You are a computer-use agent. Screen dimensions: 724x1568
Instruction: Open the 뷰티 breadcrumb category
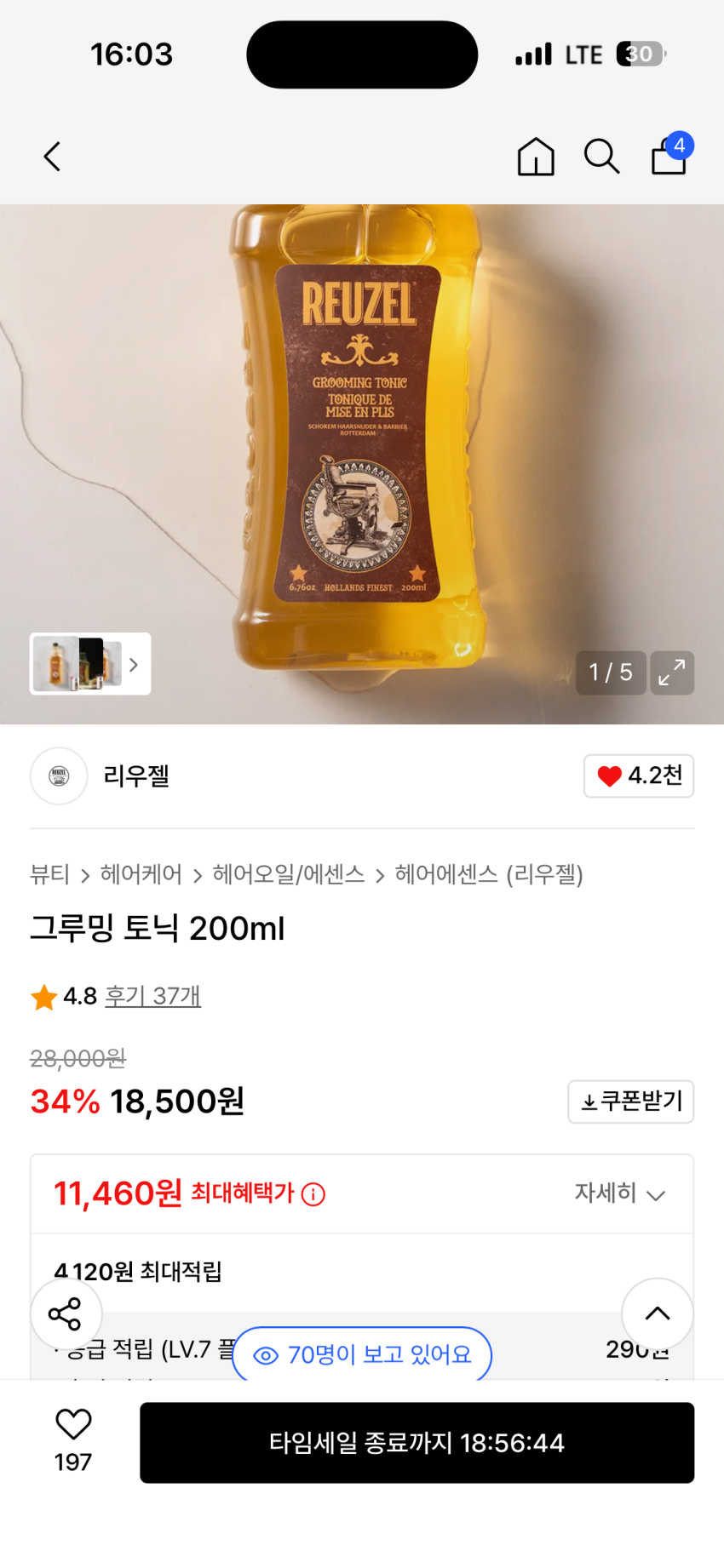pos(49,874)
